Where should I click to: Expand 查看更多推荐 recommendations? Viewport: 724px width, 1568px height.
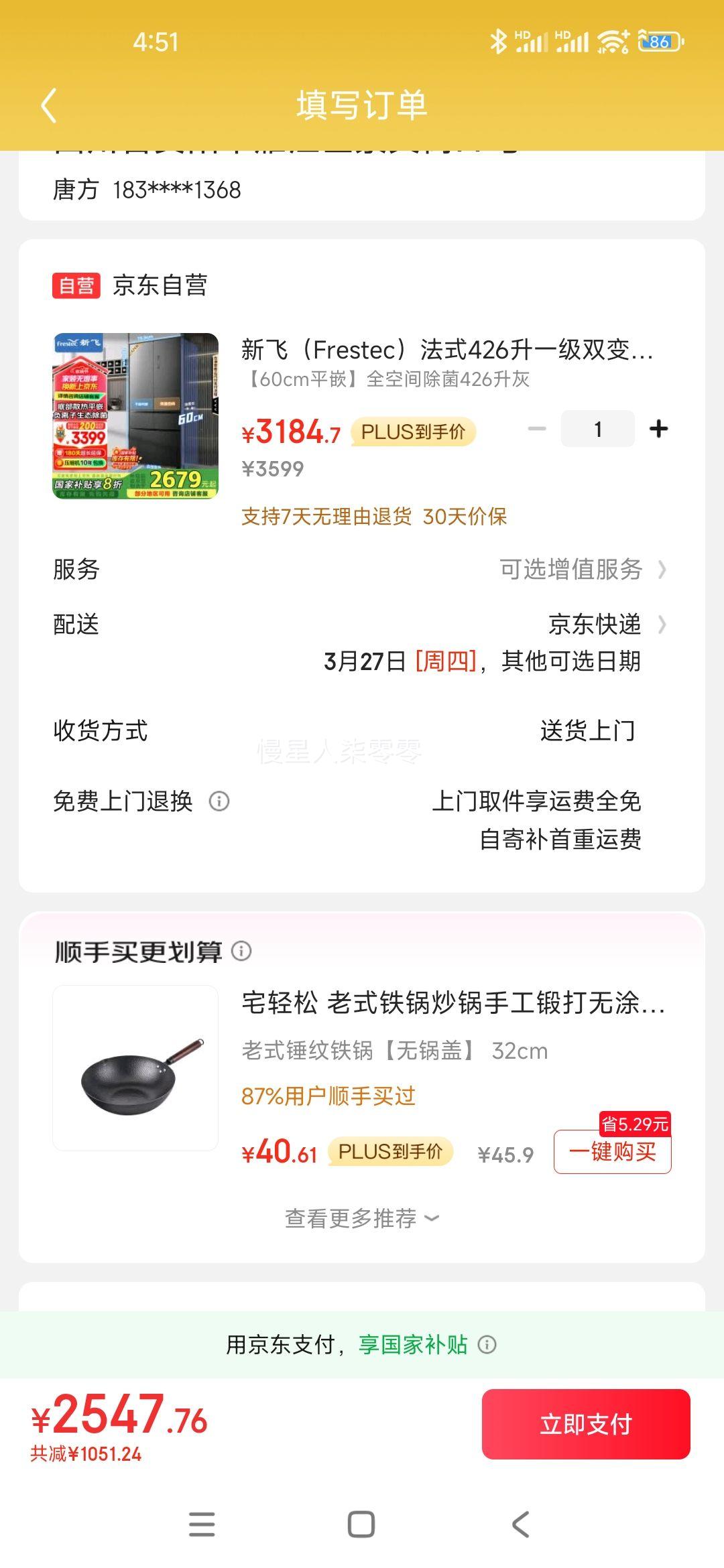tap(362, 1218)
